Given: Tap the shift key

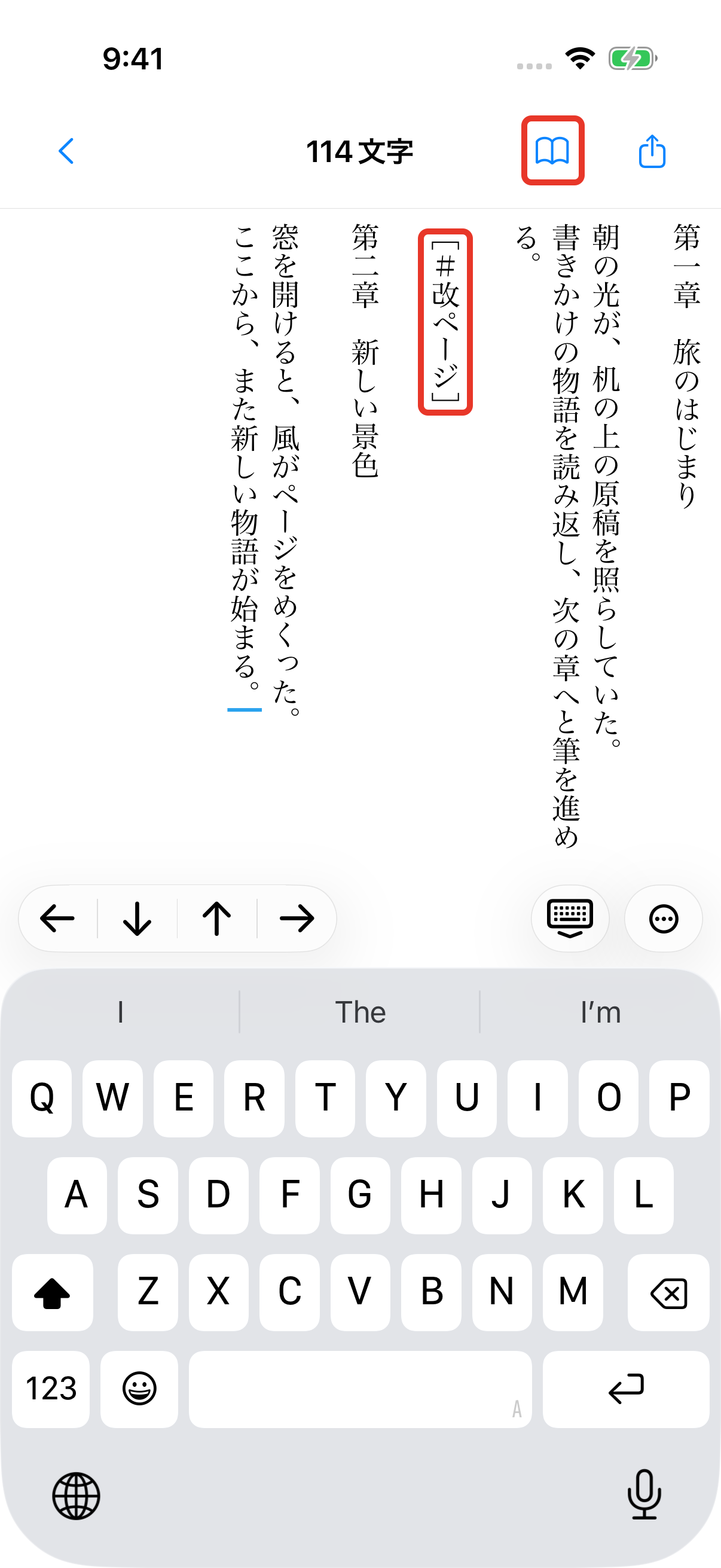Looking at the screenshot, I should click(x=53, y=1292).
